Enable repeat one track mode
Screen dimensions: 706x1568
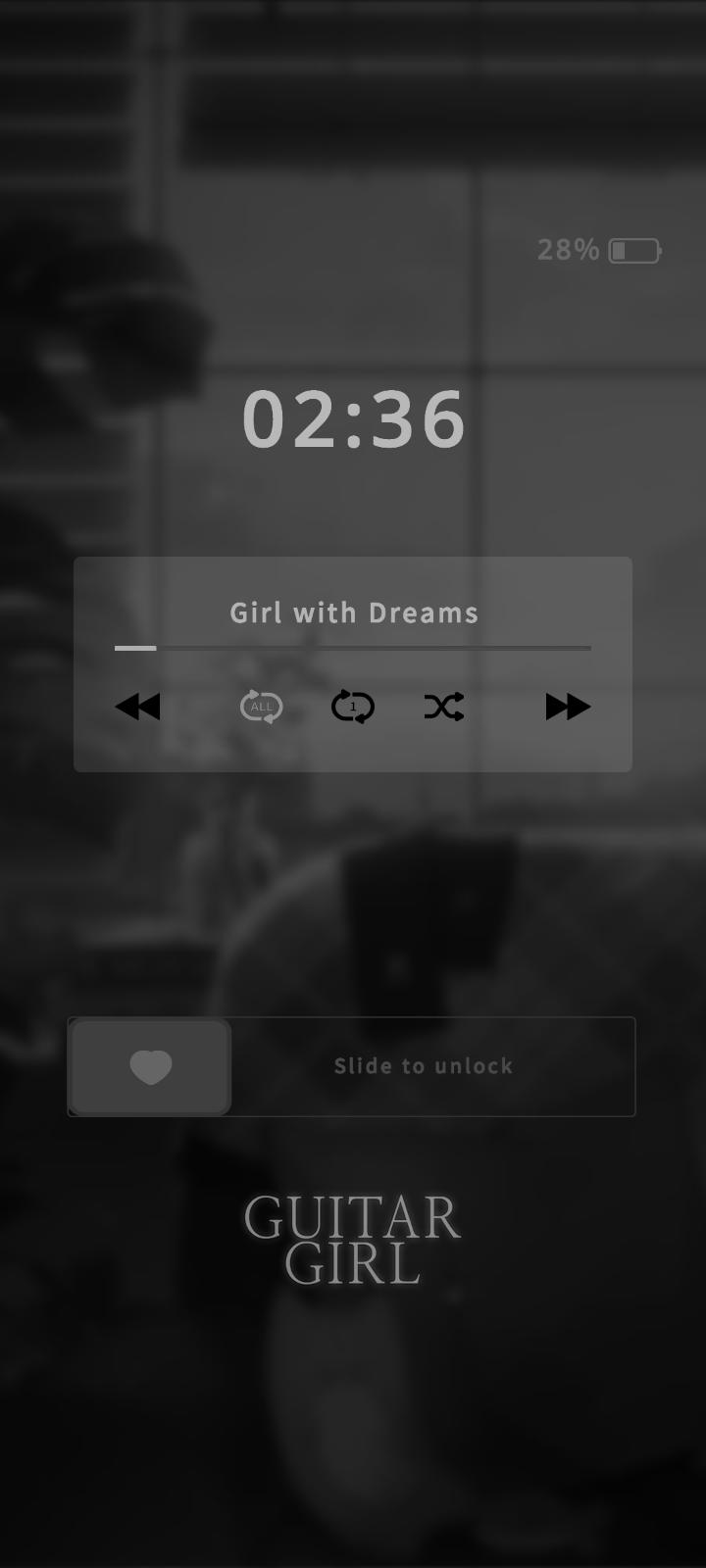353,707
